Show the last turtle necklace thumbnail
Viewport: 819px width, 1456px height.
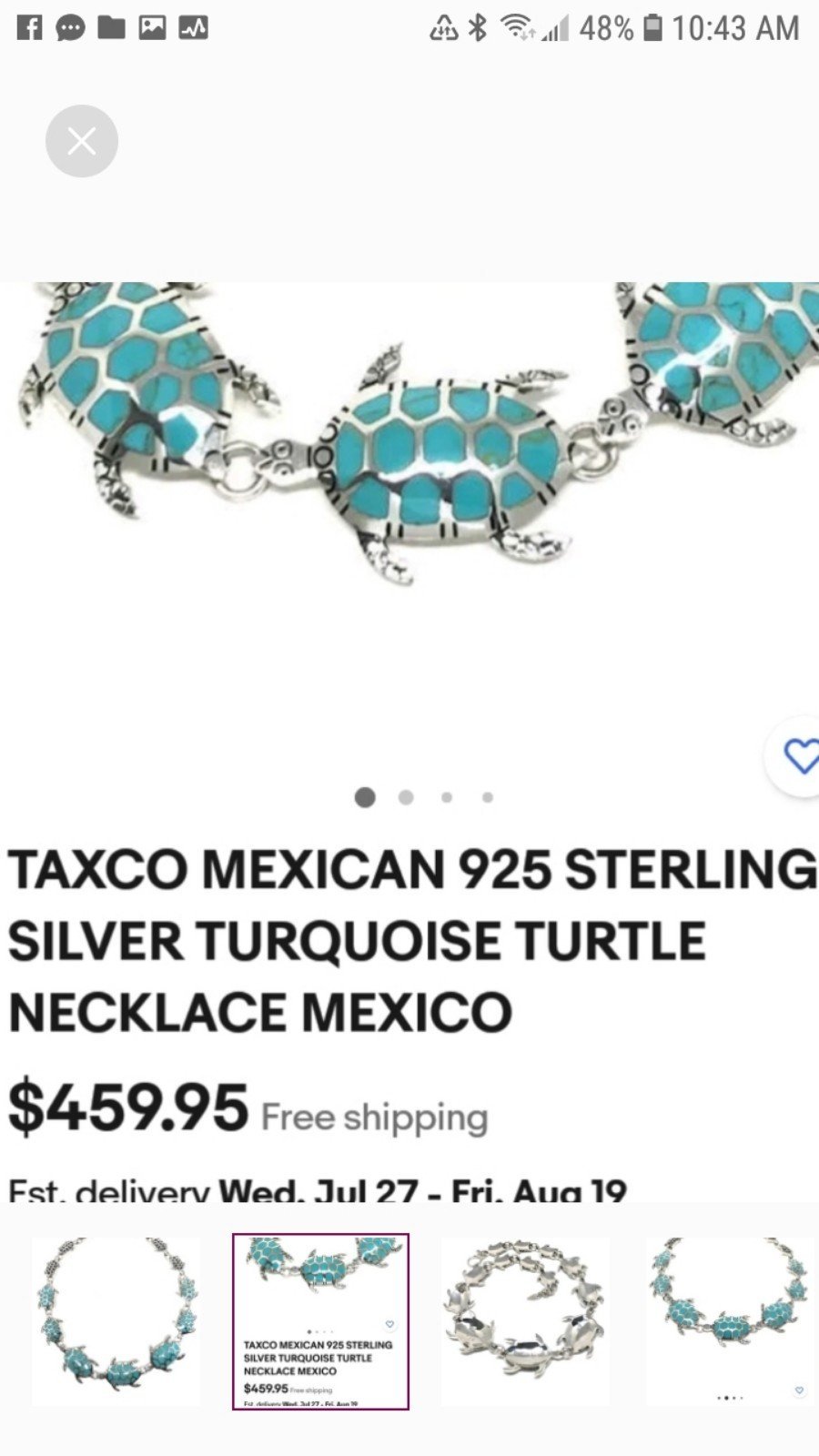[x=730, y=1321]
